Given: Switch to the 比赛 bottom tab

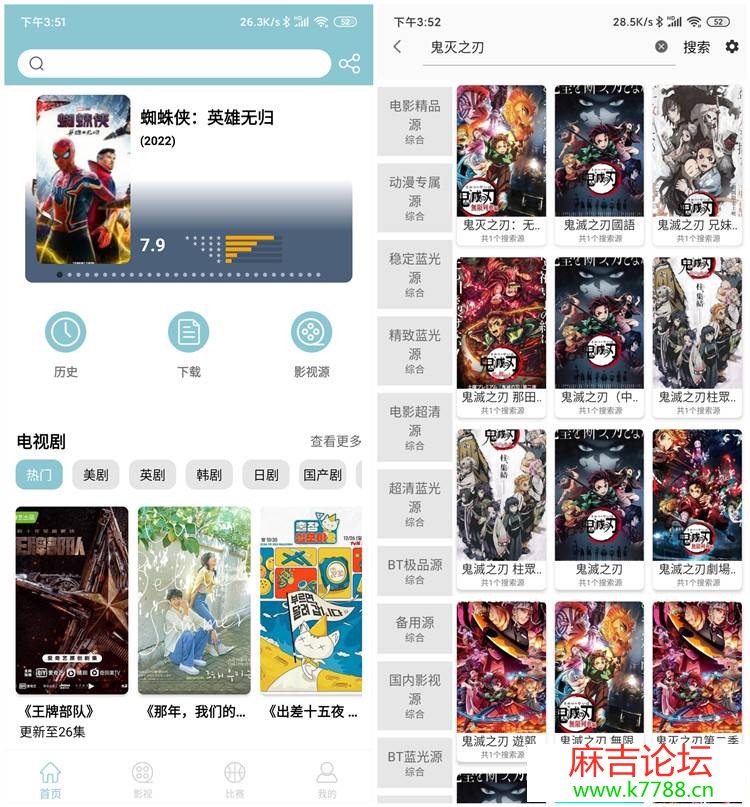Looking at the screenshot, I should [235, 779].
